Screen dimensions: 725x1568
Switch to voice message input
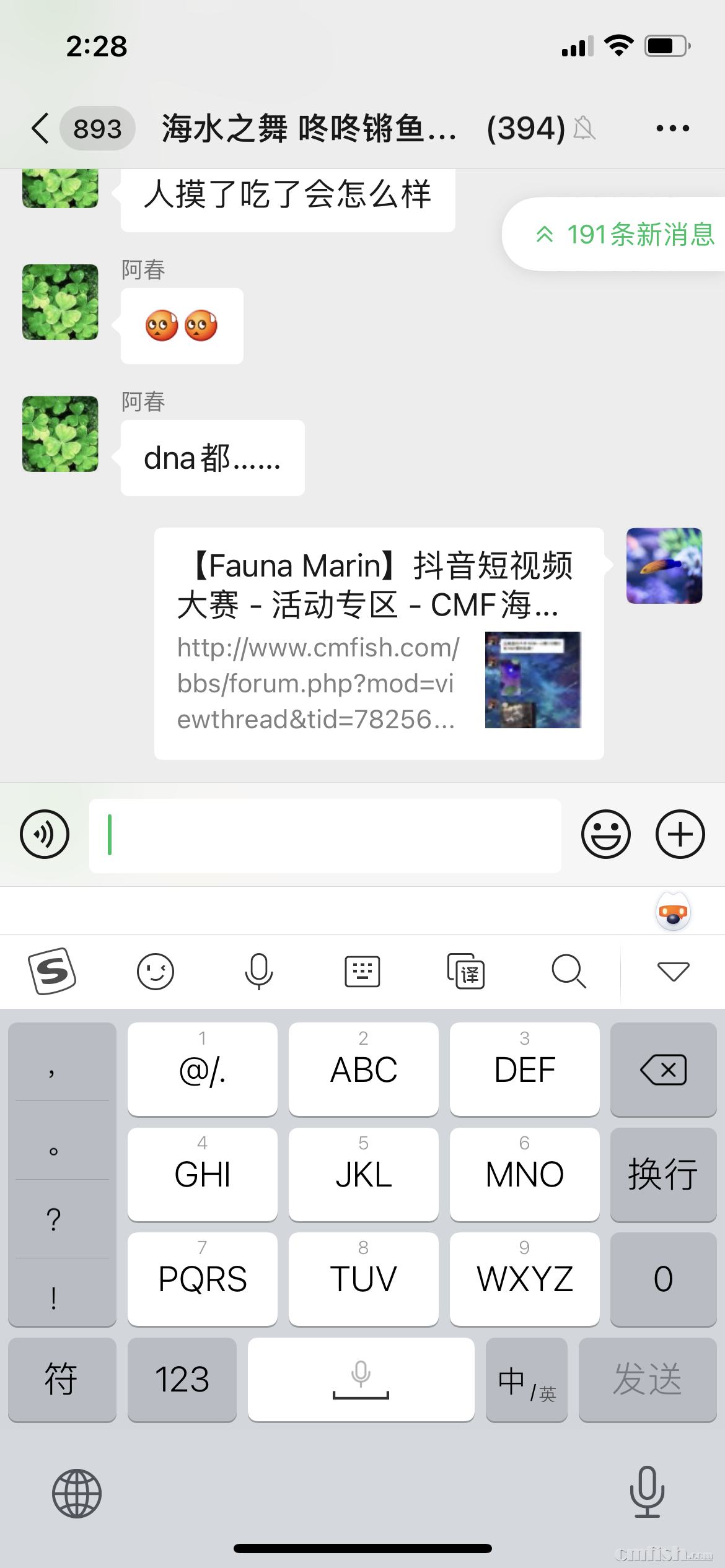pyautogui.click(x=45, y=834)
